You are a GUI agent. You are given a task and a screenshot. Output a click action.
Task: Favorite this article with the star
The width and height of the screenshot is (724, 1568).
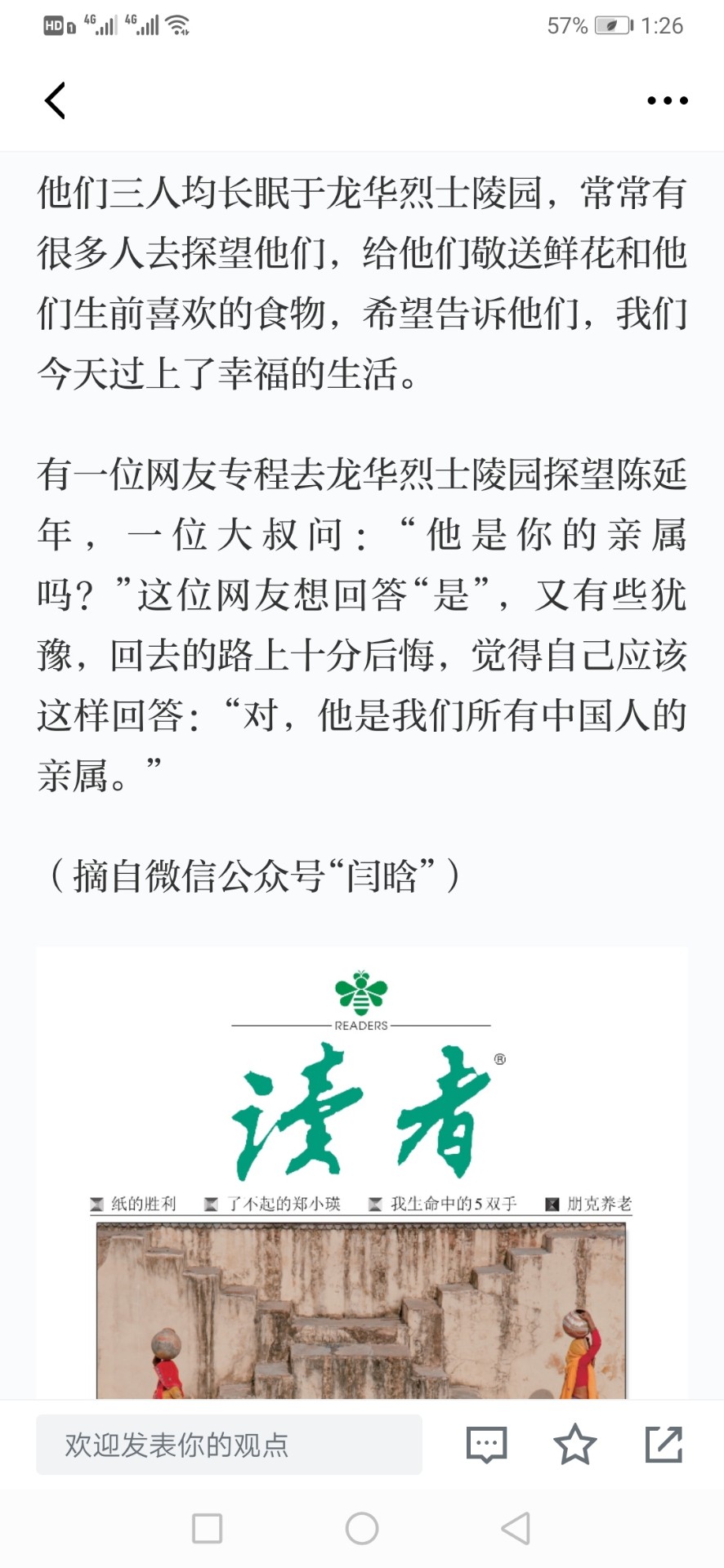tap(575, 1444)
